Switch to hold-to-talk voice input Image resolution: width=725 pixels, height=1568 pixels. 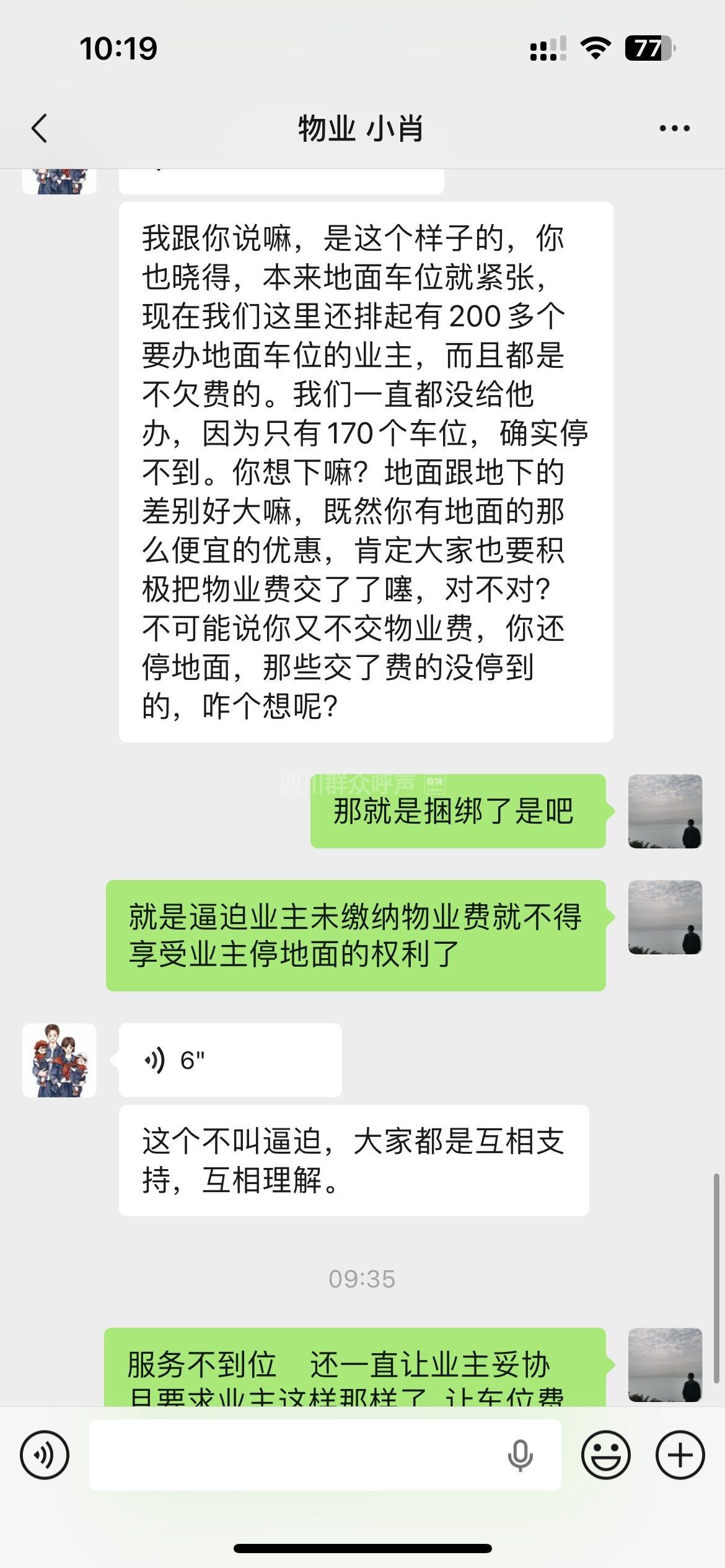[45, 1455]
